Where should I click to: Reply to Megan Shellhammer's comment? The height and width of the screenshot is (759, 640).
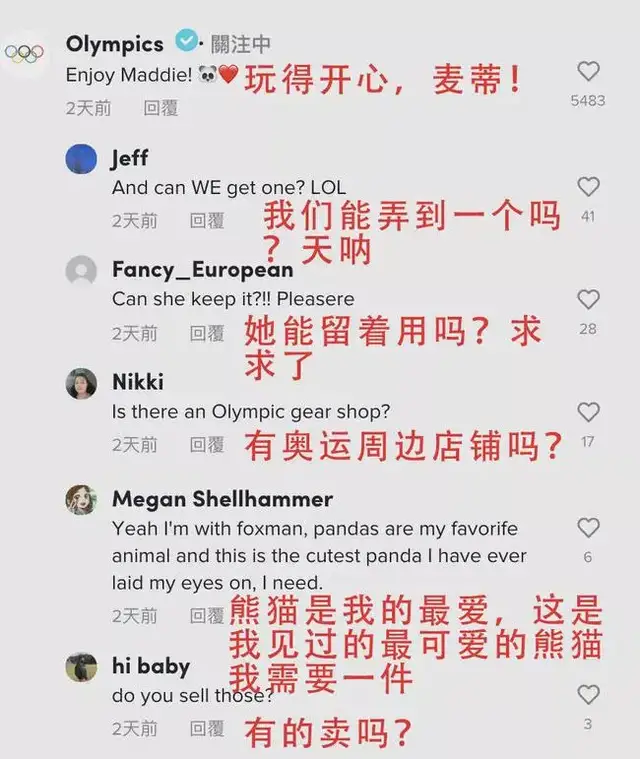[x=207, y=615]
